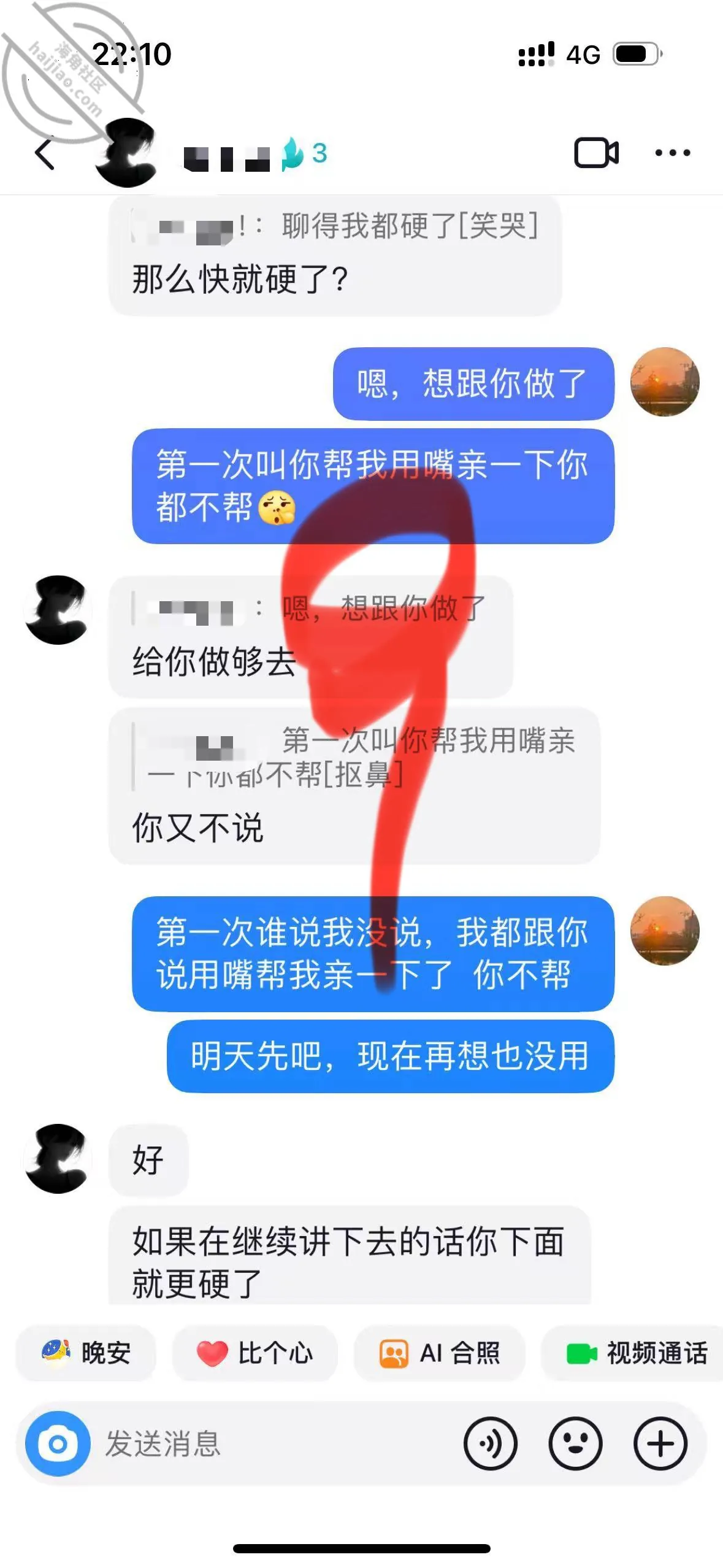Open the AI 合照 shortcut
723x1568 pixels.
pyautogui.click(x=440, y=1353)
